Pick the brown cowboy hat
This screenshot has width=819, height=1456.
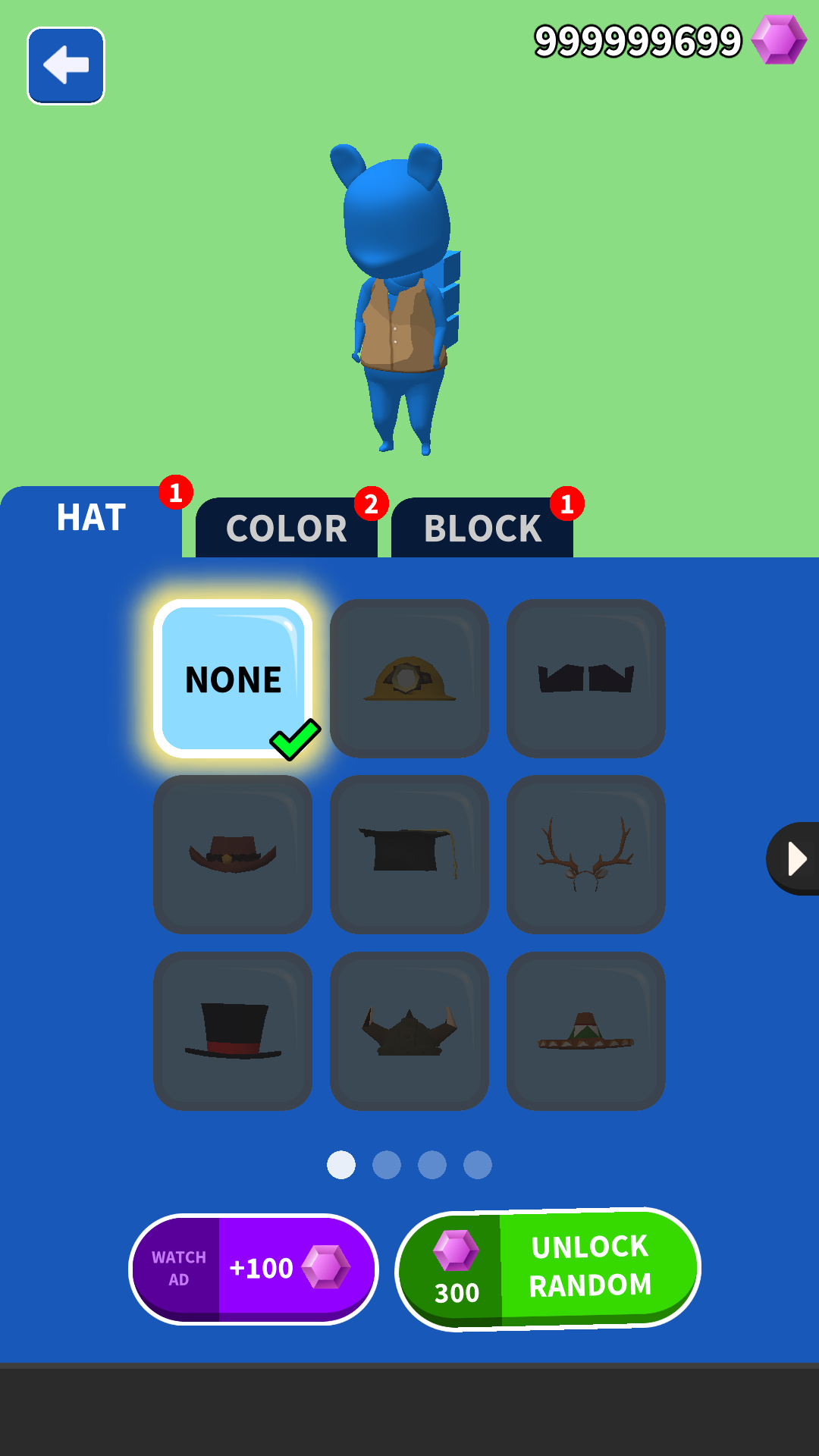tap(233, 855)
